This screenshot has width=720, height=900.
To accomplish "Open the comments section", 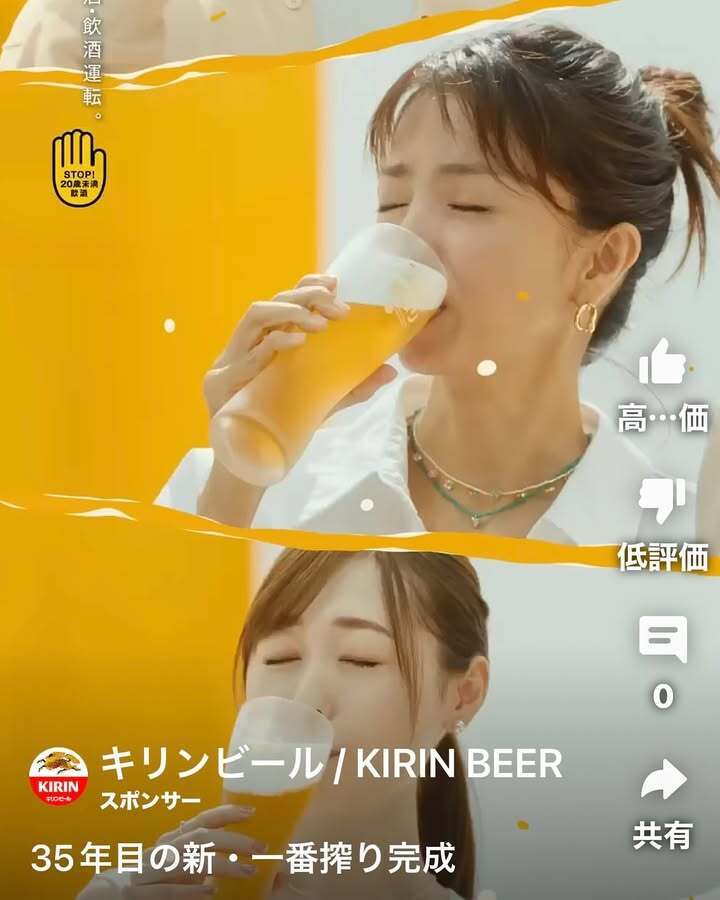I will click(663, 640).
